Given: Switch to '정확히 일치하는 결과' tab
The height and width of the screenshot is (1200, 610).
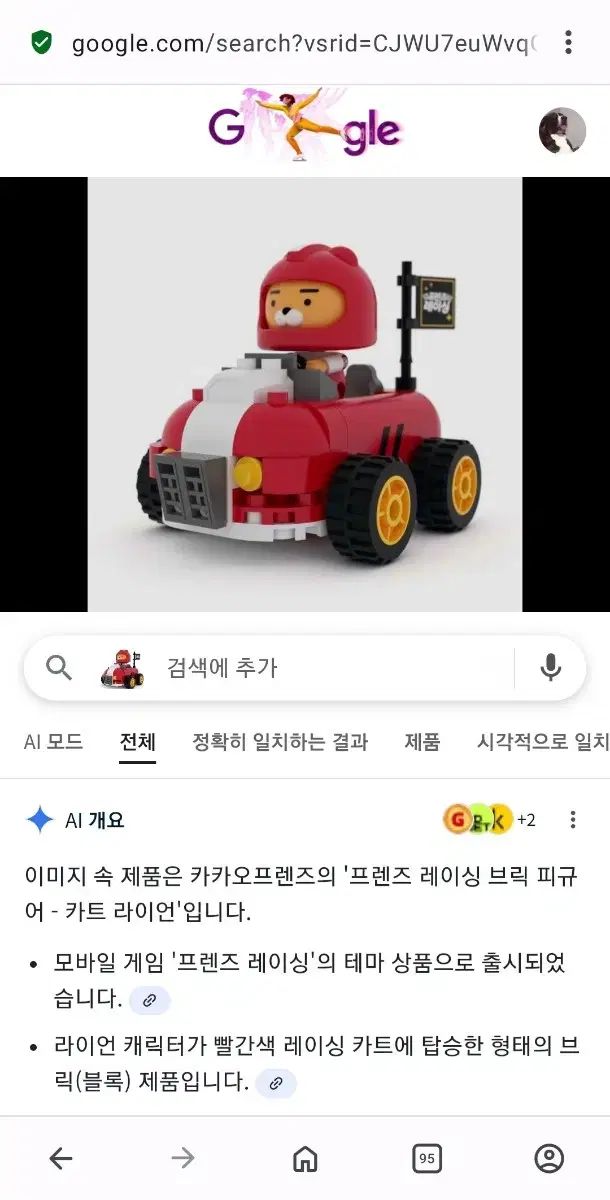Looking at the screenshot, I should click(280, 742).
